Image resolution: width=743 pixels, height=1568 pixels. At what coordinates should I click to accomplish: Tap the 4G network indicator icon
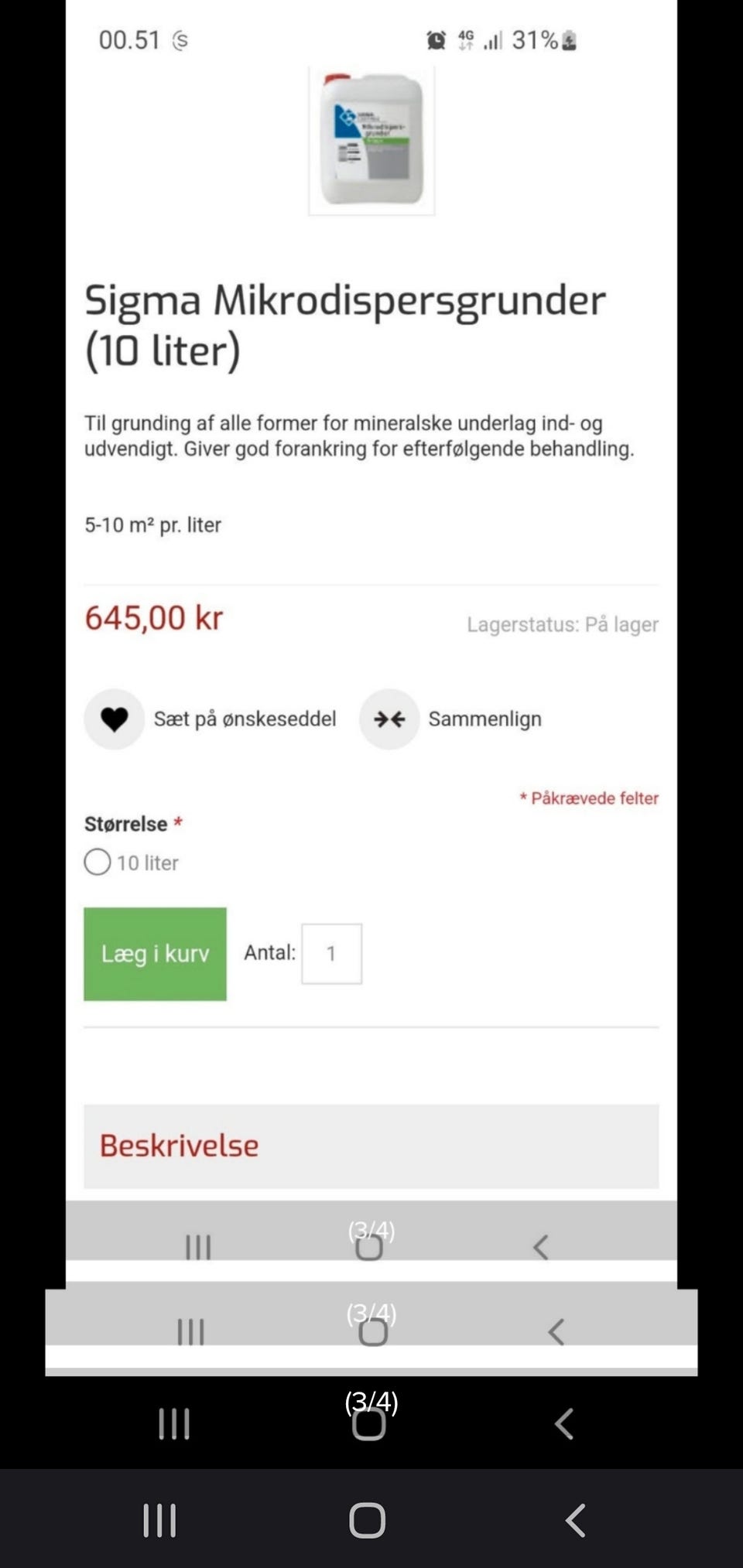click(x=465, y=39)
